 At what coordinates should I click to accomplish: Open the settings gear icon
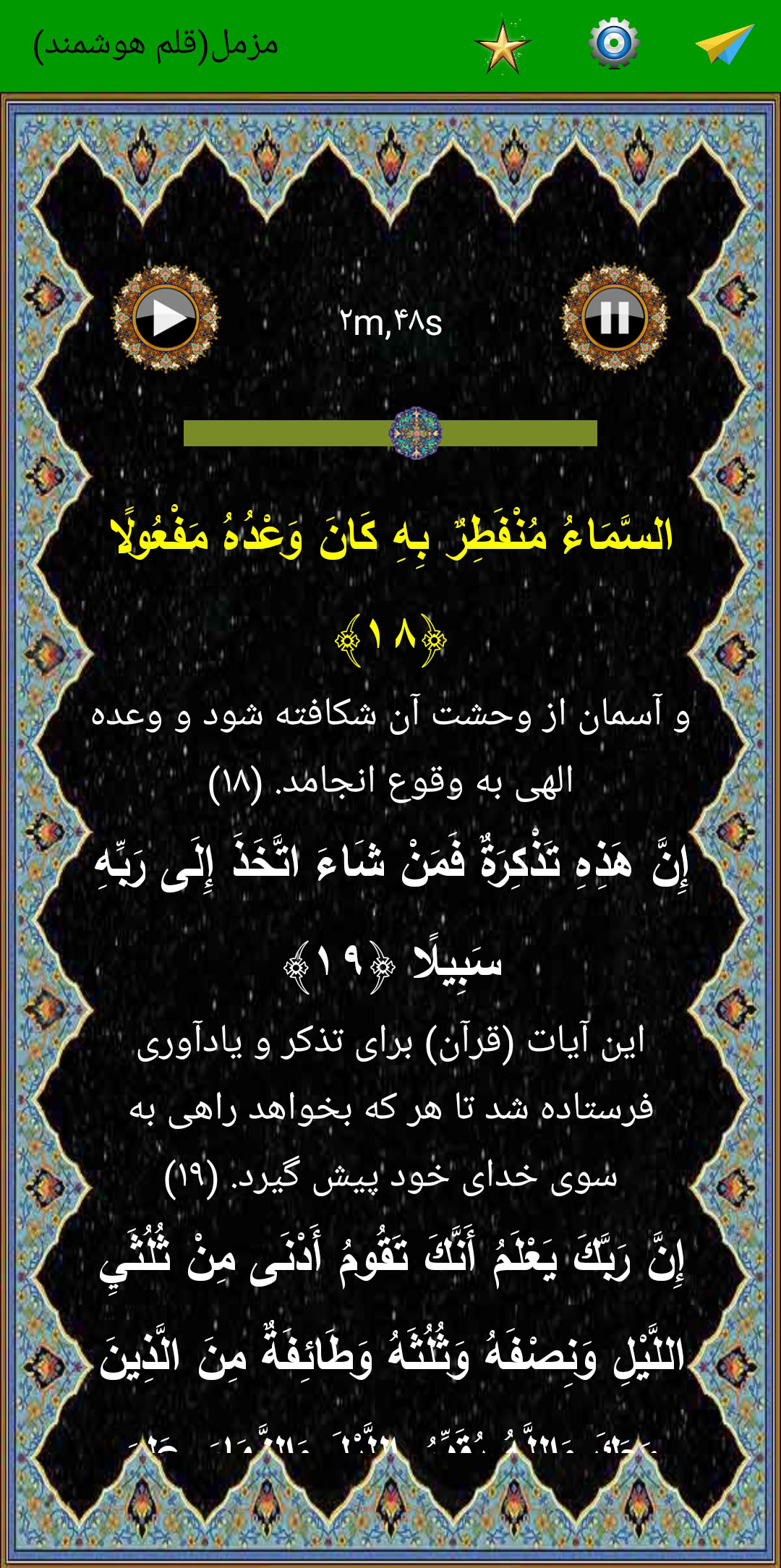point(613,44)
